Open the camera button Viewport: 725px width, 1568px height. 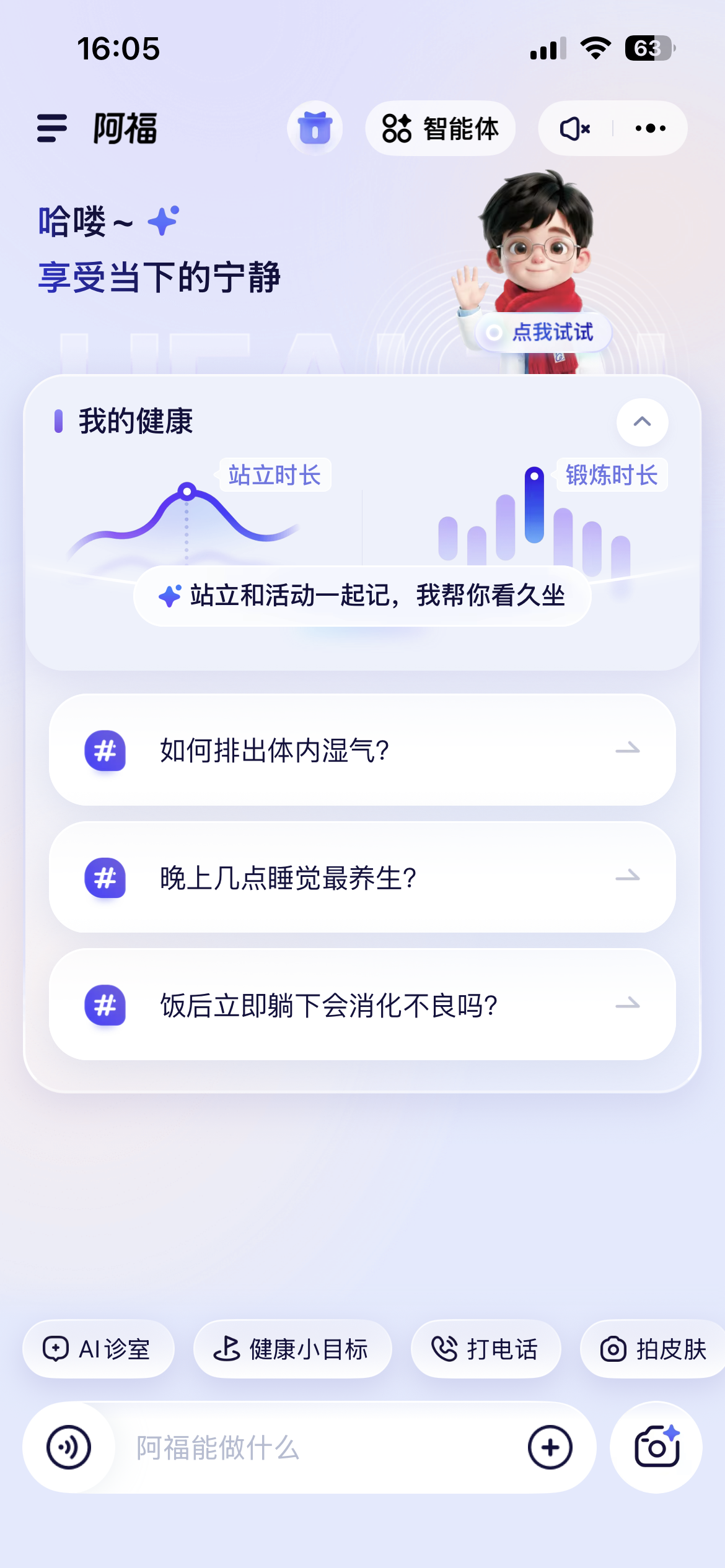tap(656, 1447)
